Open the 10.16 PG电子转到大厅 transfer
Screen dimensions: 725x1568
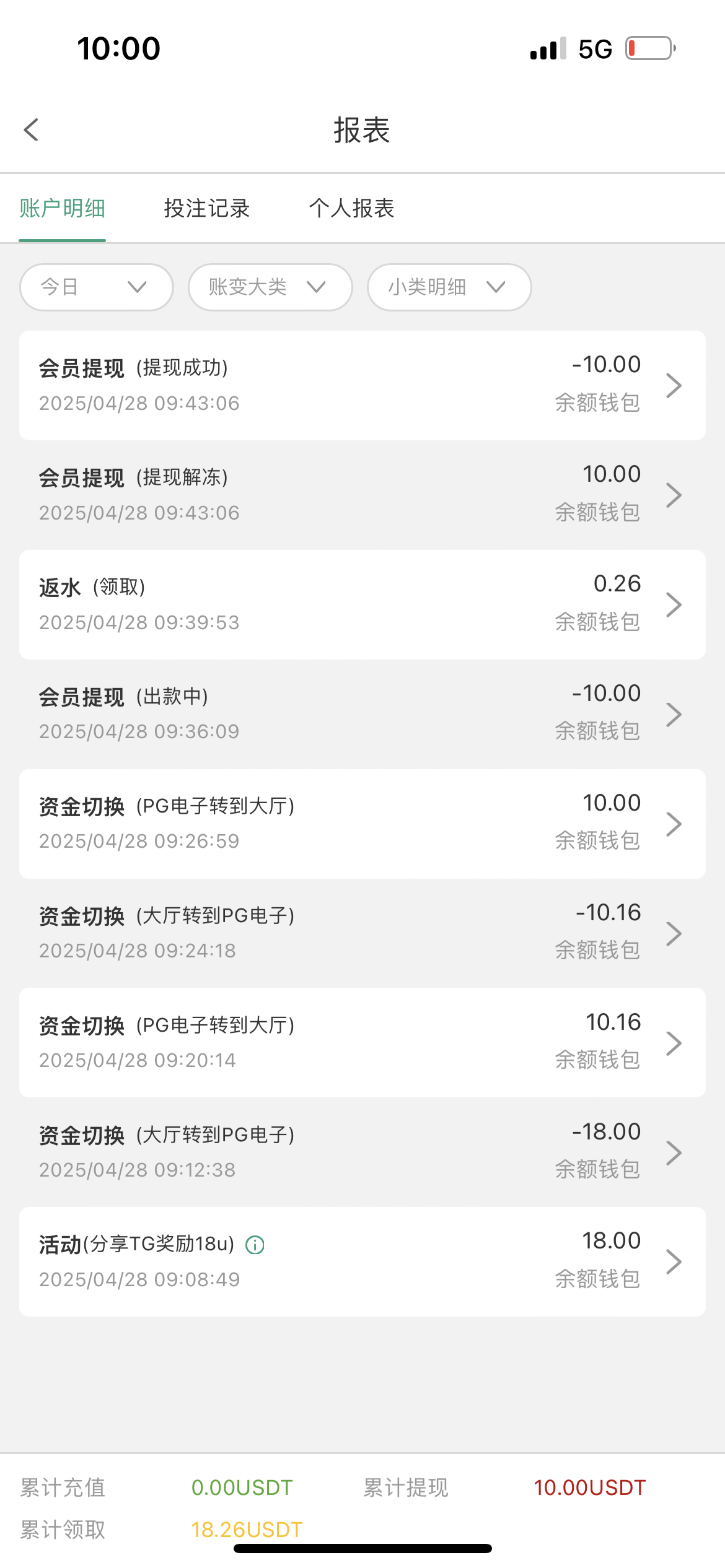click(x=362, y=1043)
